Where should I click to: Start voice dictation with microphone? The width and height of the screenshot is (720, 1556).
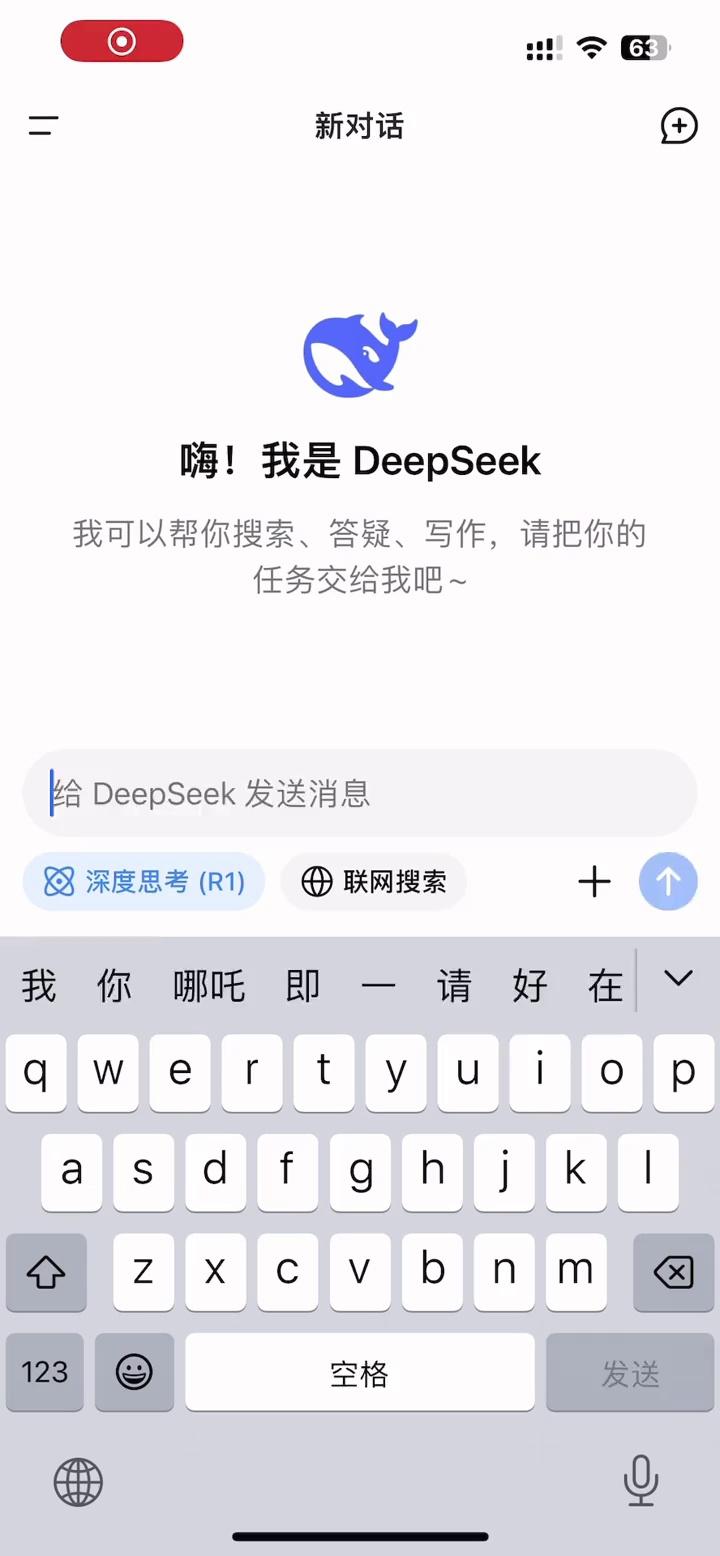click(x=640, y=1481)
